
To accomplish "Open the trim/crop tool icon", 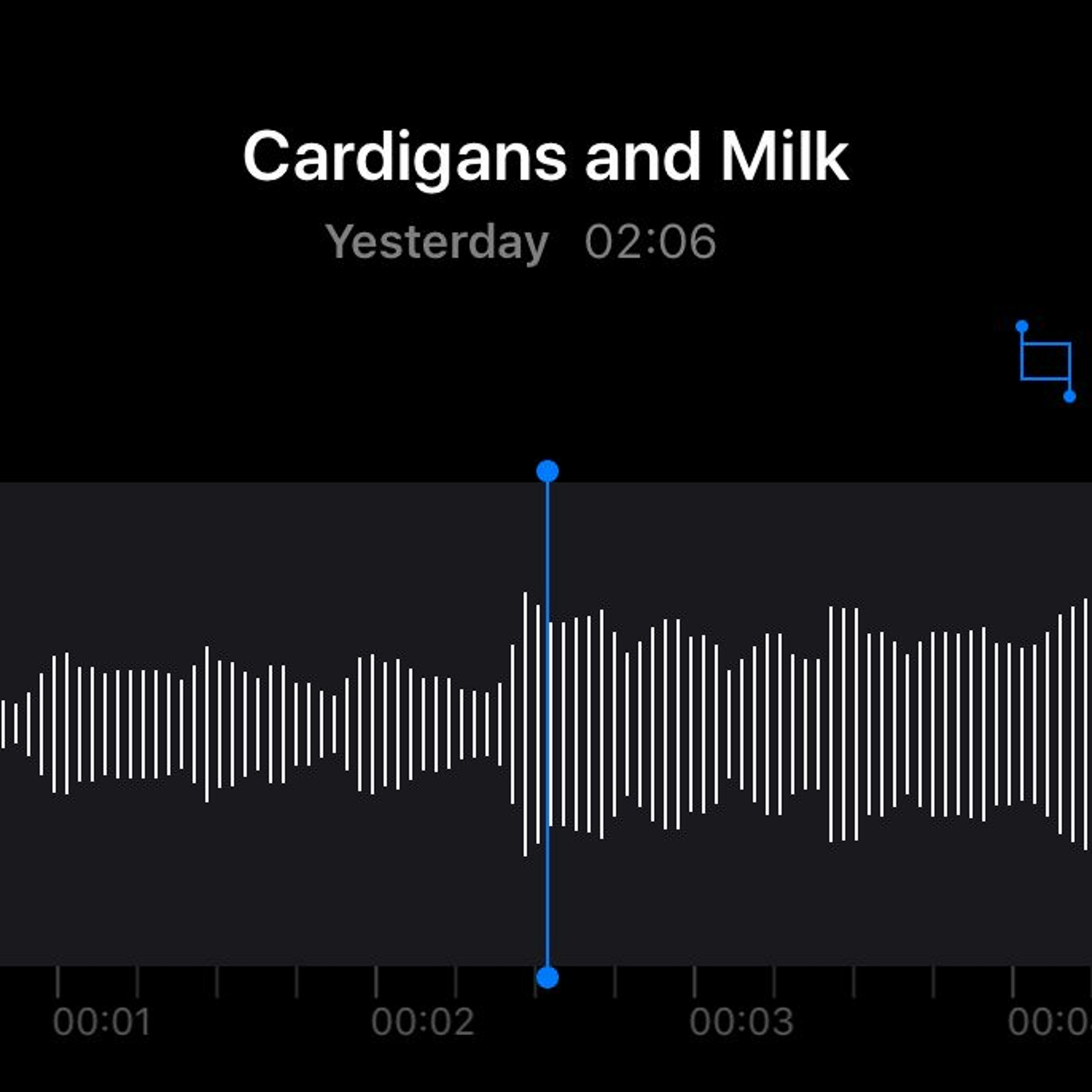I will point(1045,361).
